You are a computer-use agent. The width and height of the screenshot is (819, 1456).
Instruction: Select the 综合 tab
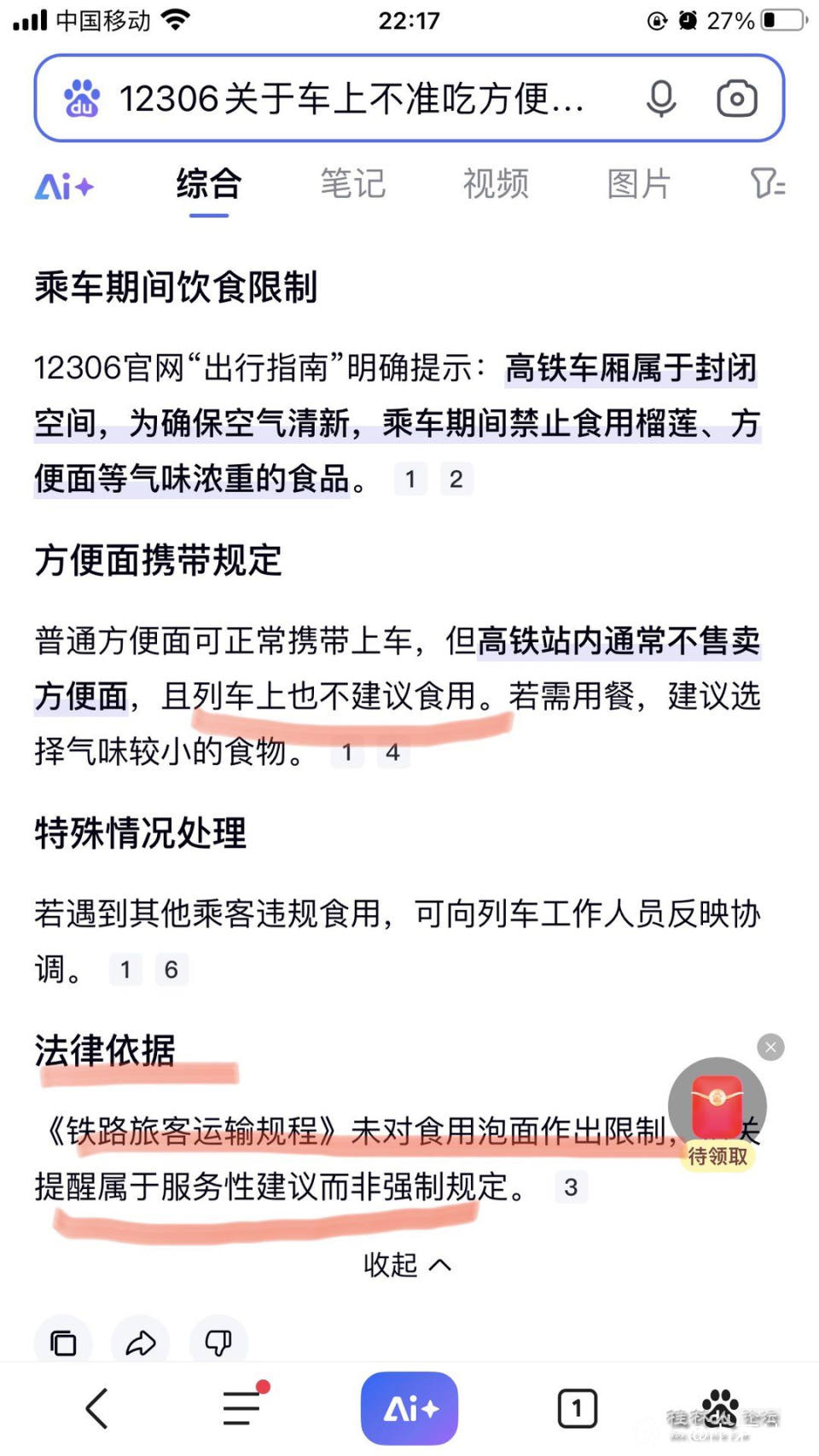209,184
